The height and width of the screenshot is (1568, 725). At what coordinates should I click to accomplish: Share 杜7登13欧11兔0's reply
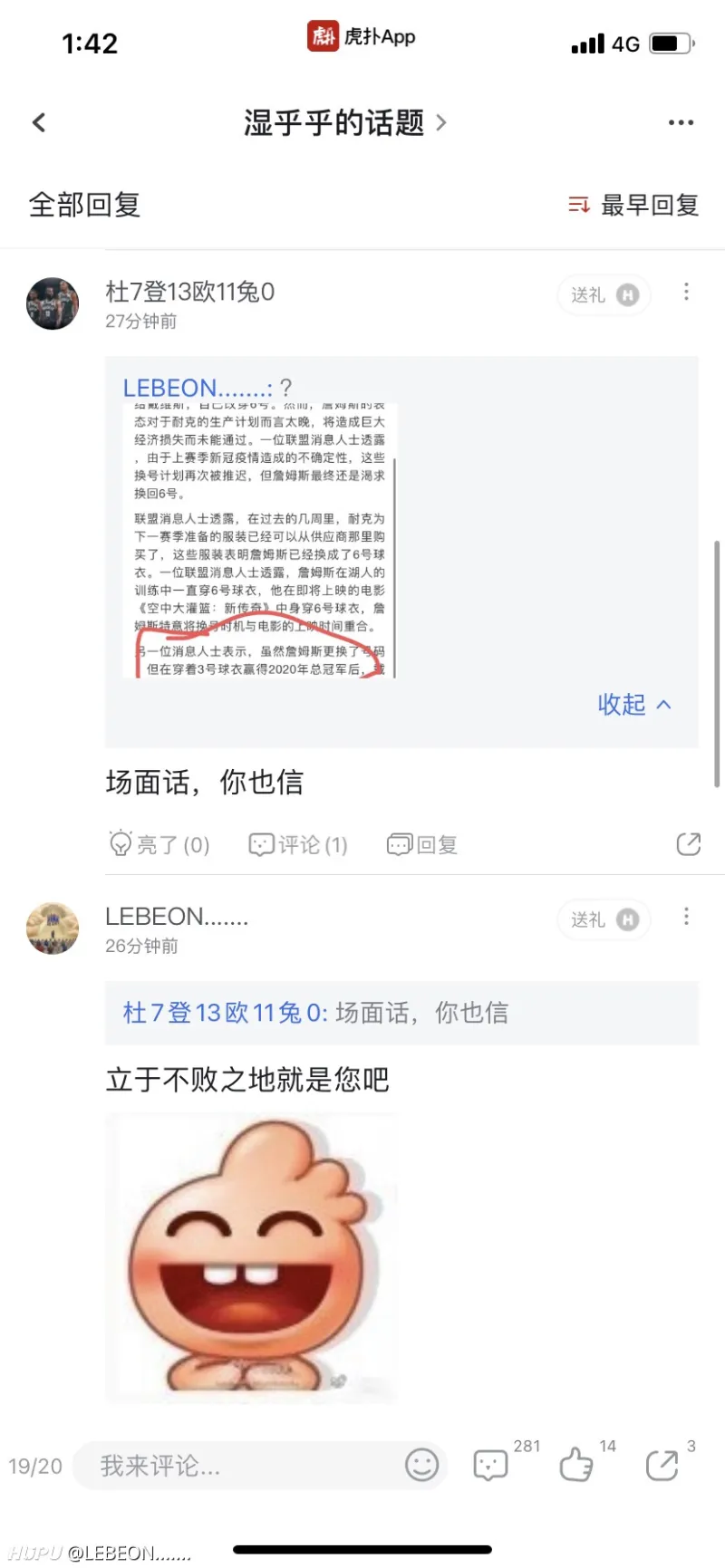point(688,844)
